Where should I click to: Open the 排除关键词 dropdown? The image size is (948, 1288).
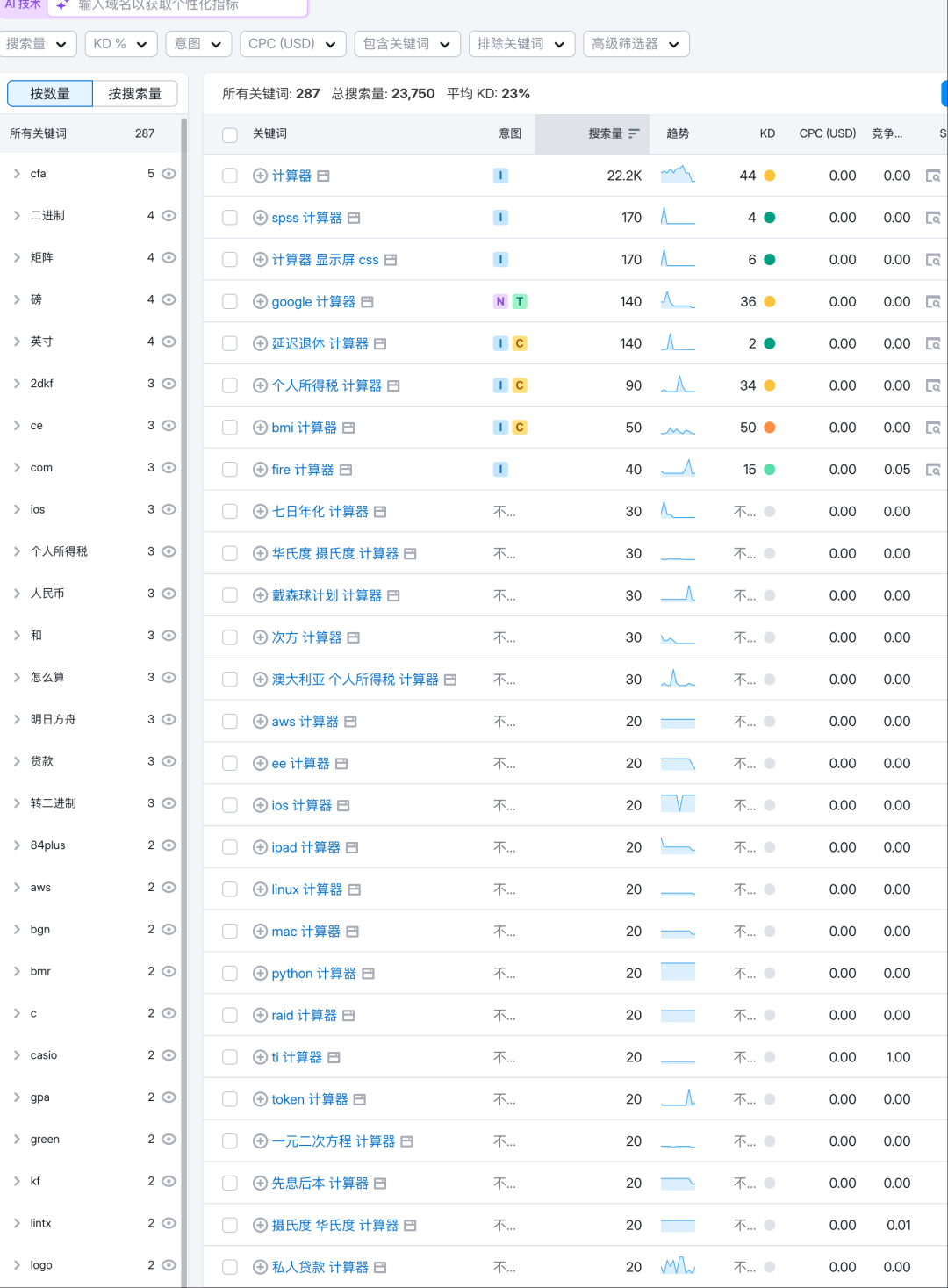521,44
